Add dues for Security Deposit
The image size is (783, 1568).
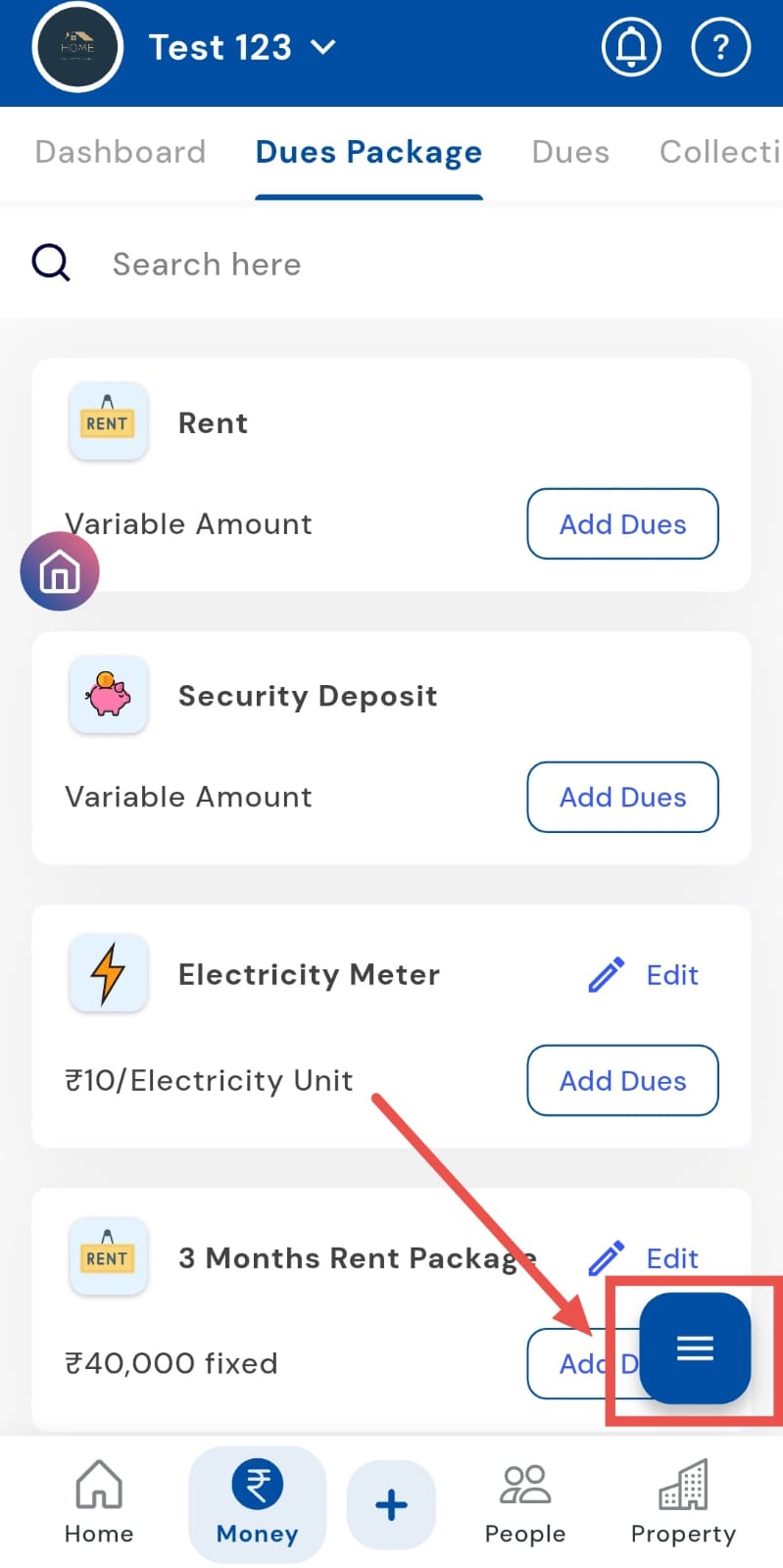622,798
